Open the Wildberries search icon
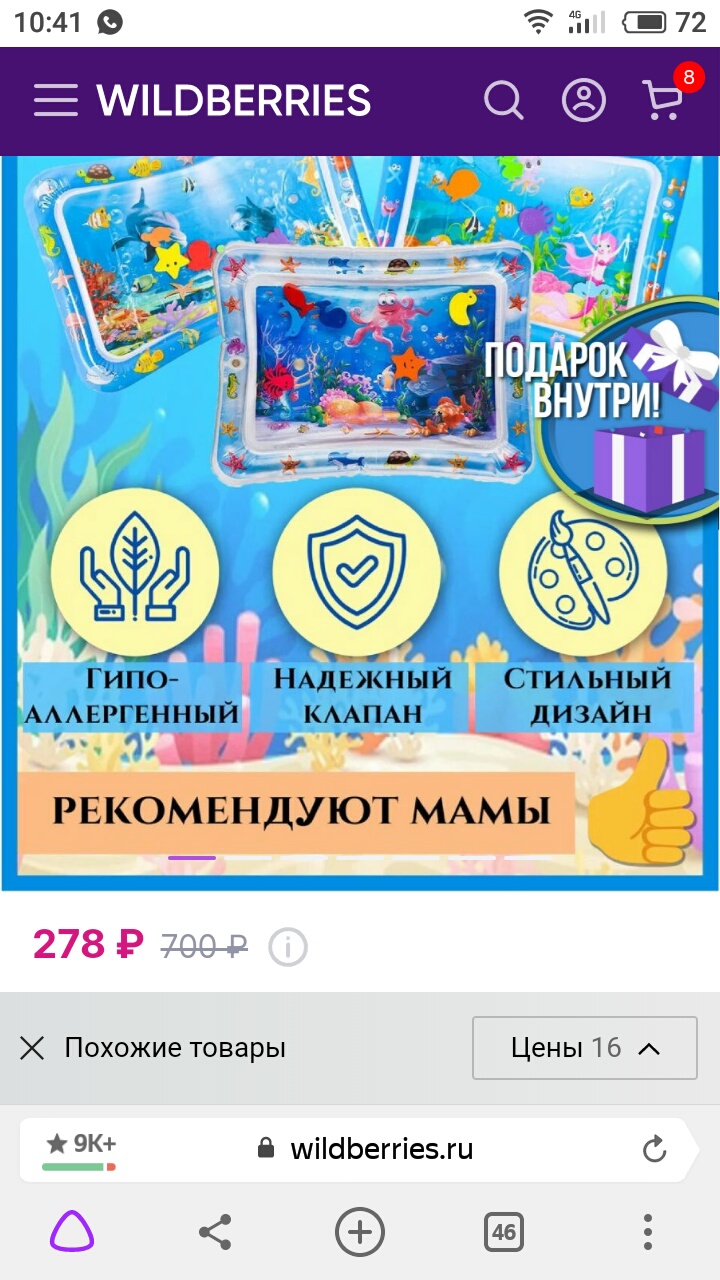The image size is (720, 1280). click(x=504, y=100)
